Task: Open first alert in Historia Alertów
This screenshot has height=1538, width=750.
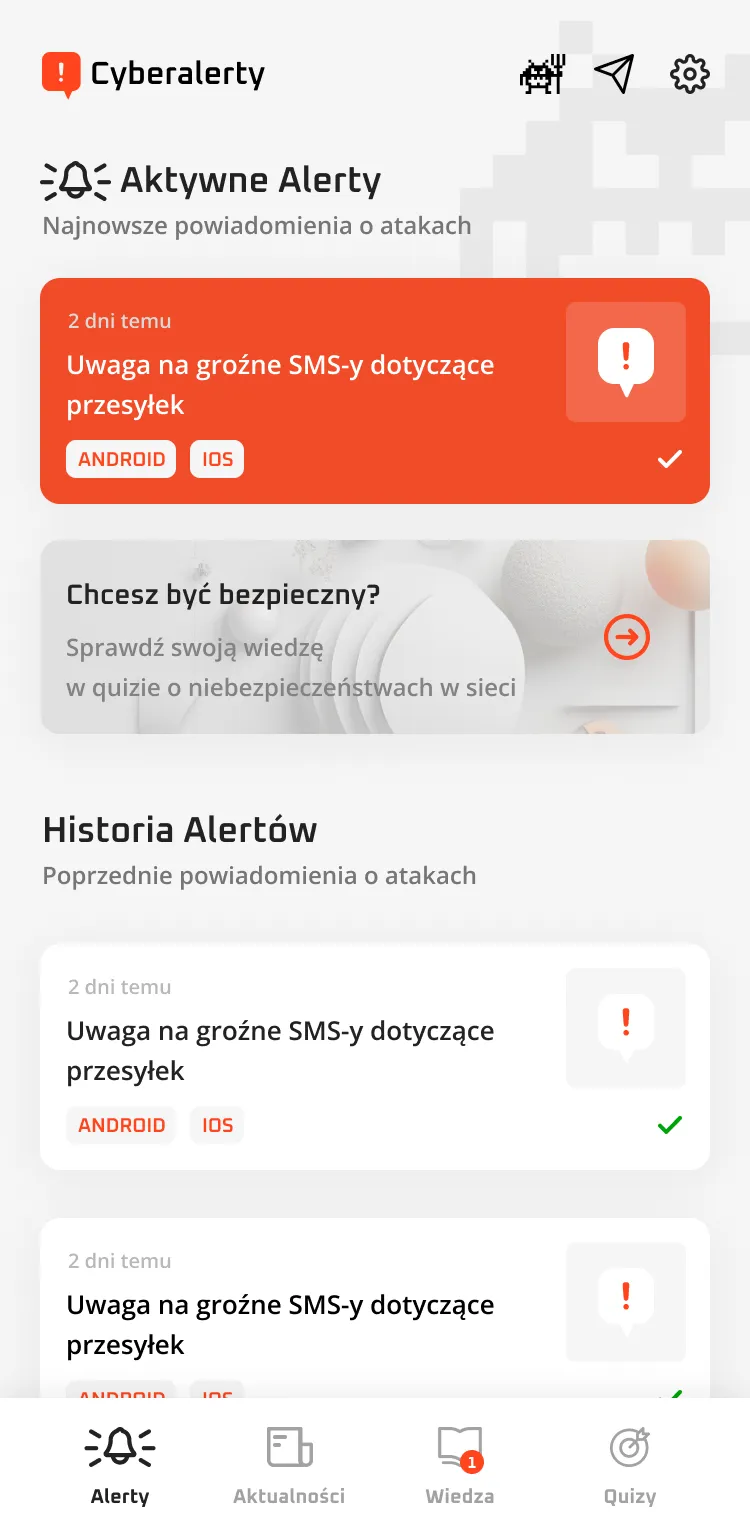Action: pos(374,1056)
